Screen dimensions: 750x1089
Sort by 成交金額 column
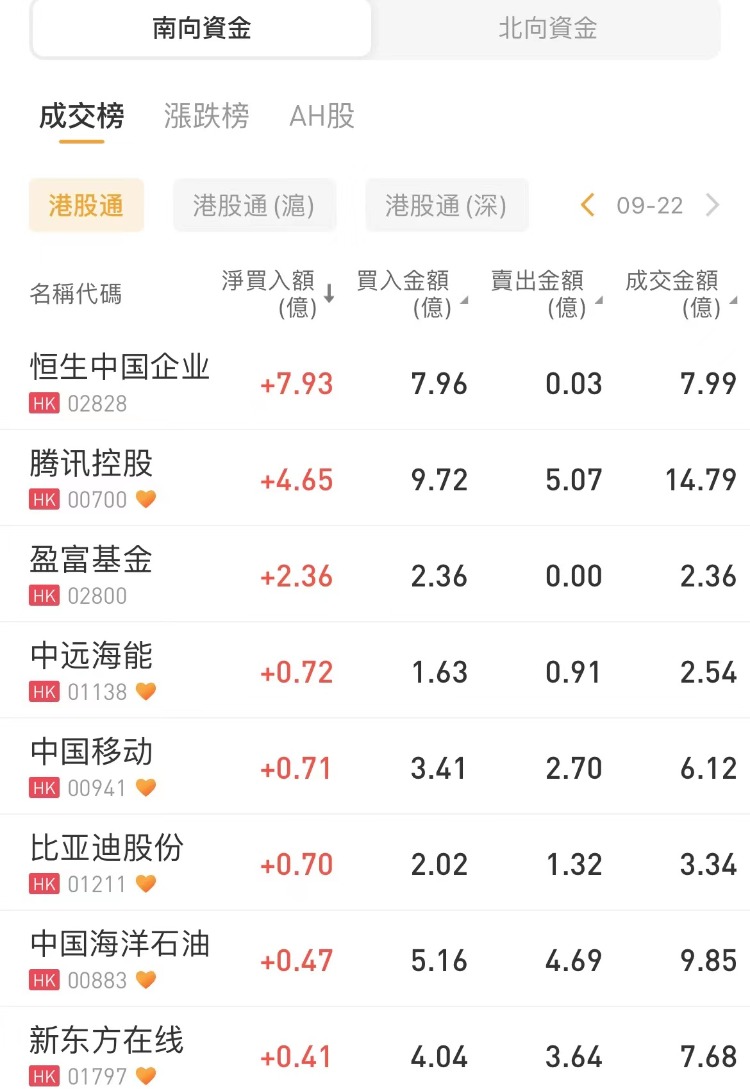click(680, 293)
